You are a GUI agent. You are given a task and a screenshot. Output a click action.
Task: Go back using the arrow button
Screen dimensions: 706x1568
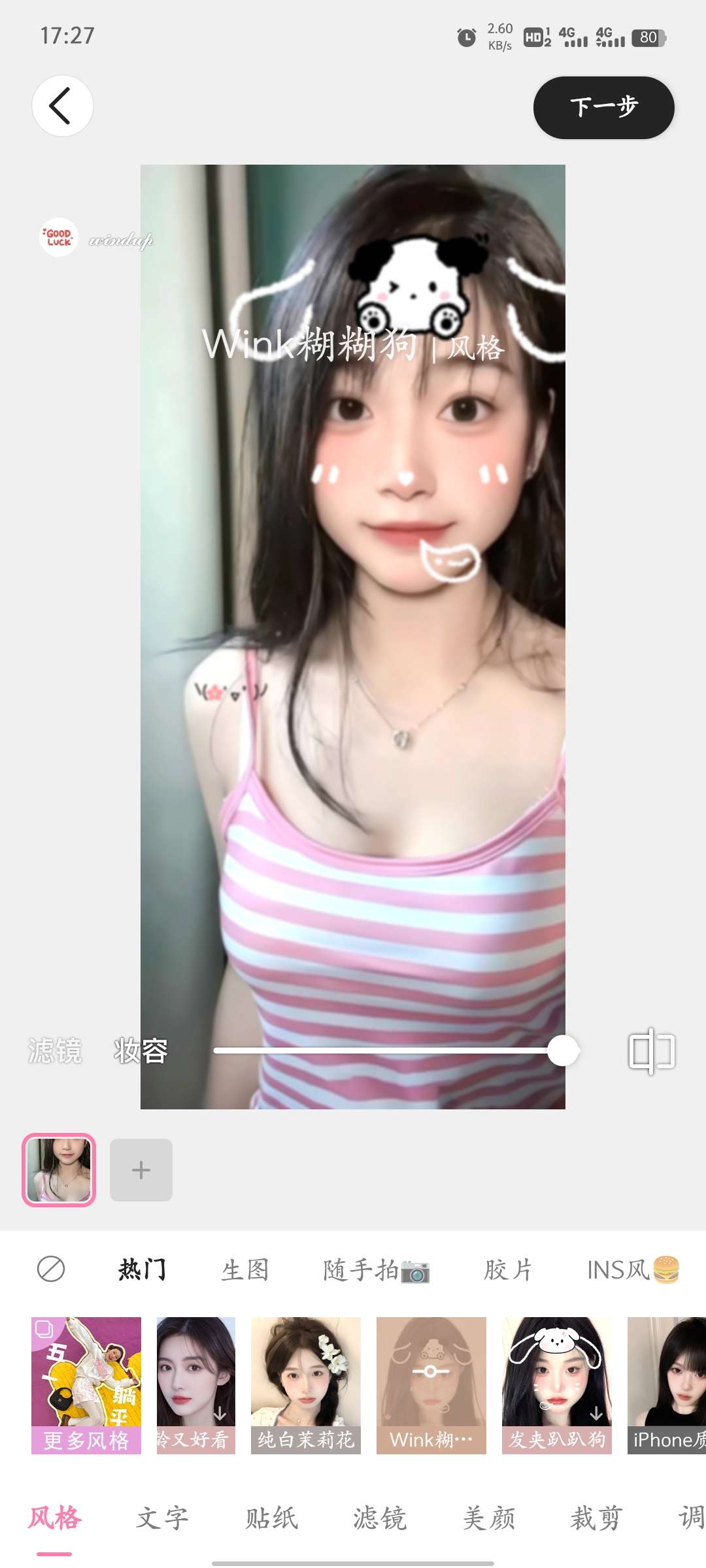pyautogui.click(x=62, y=106)
